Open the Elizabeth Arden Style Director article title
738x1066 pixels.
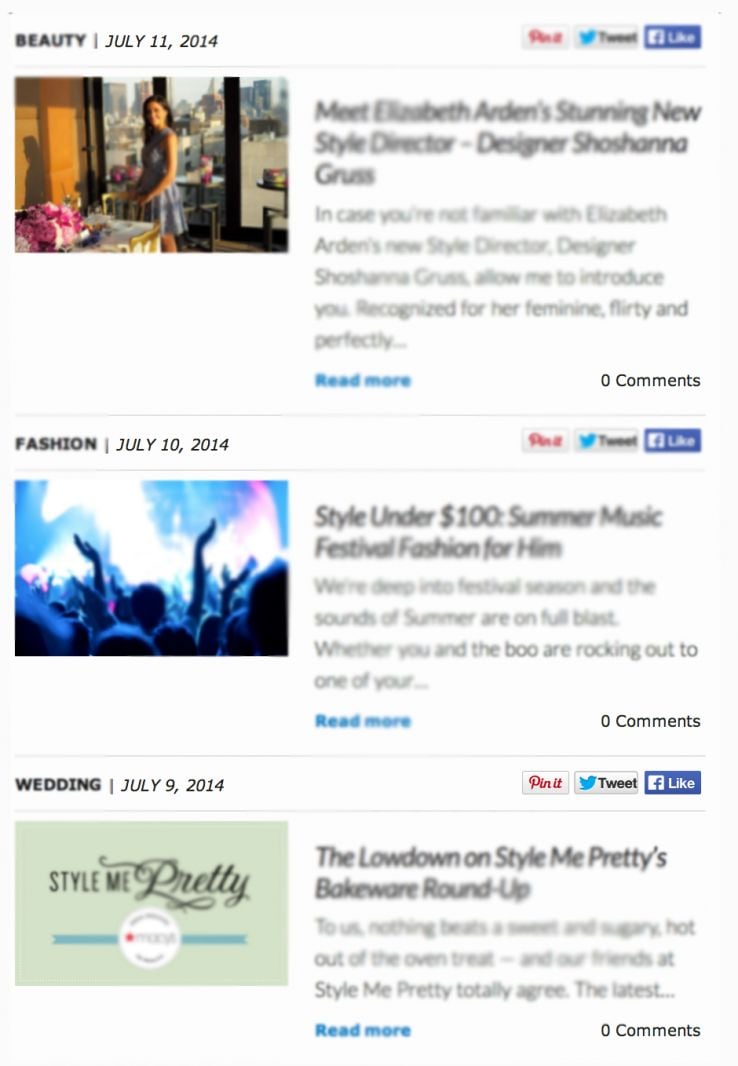point(507,142)
